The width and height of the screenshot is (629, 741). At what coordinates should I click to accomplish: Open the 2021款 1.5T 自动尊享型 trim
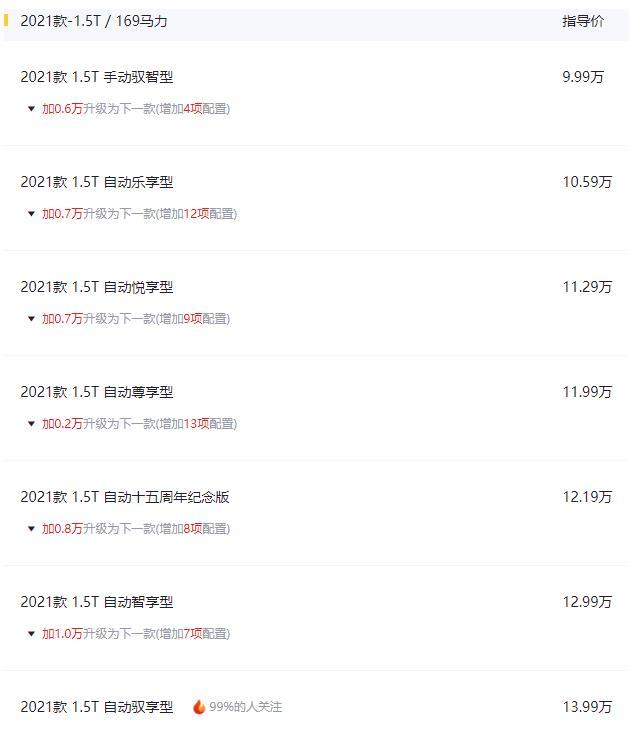97,392
